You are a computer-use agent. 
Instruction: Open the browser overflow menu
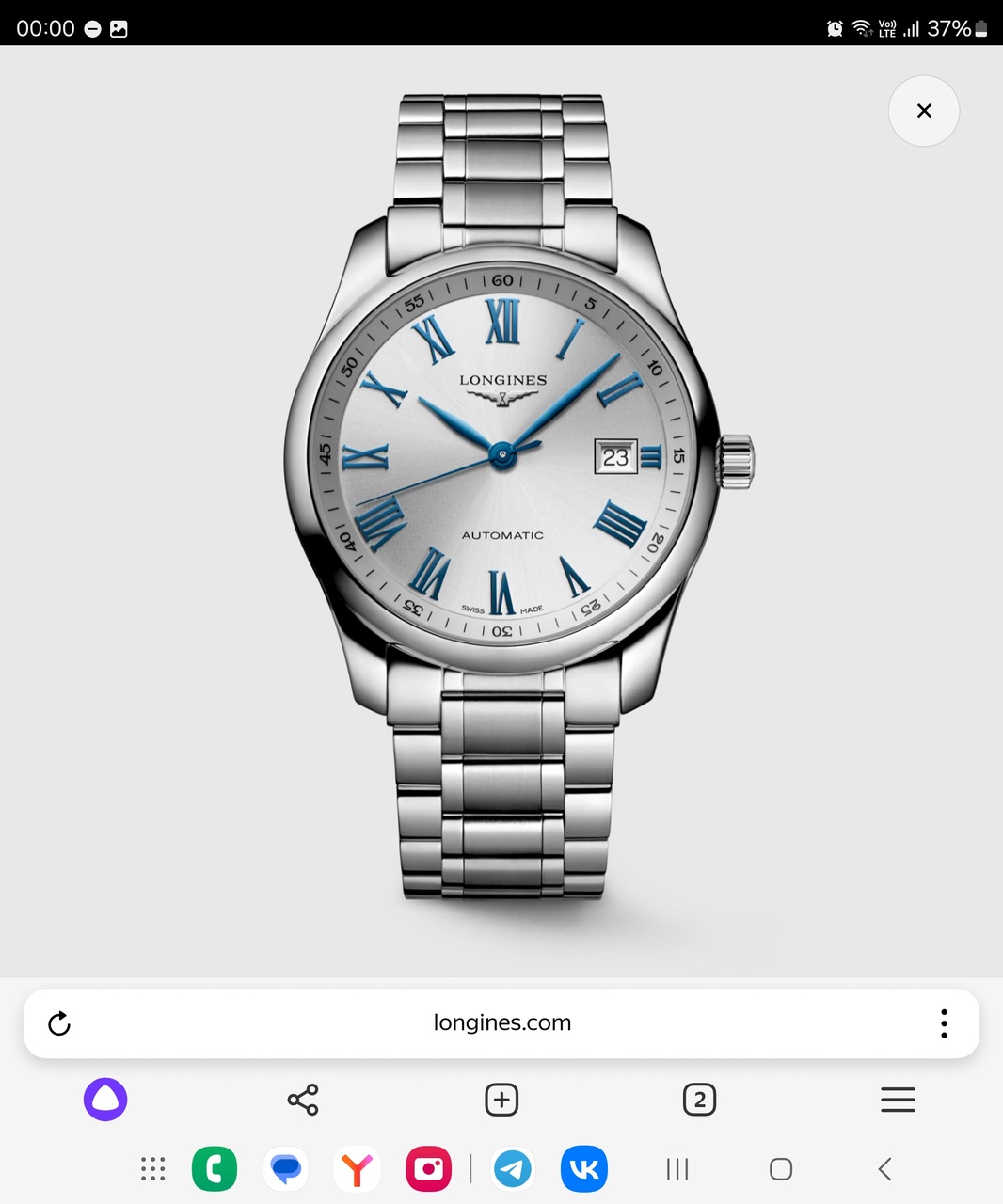click(944, 1023)
